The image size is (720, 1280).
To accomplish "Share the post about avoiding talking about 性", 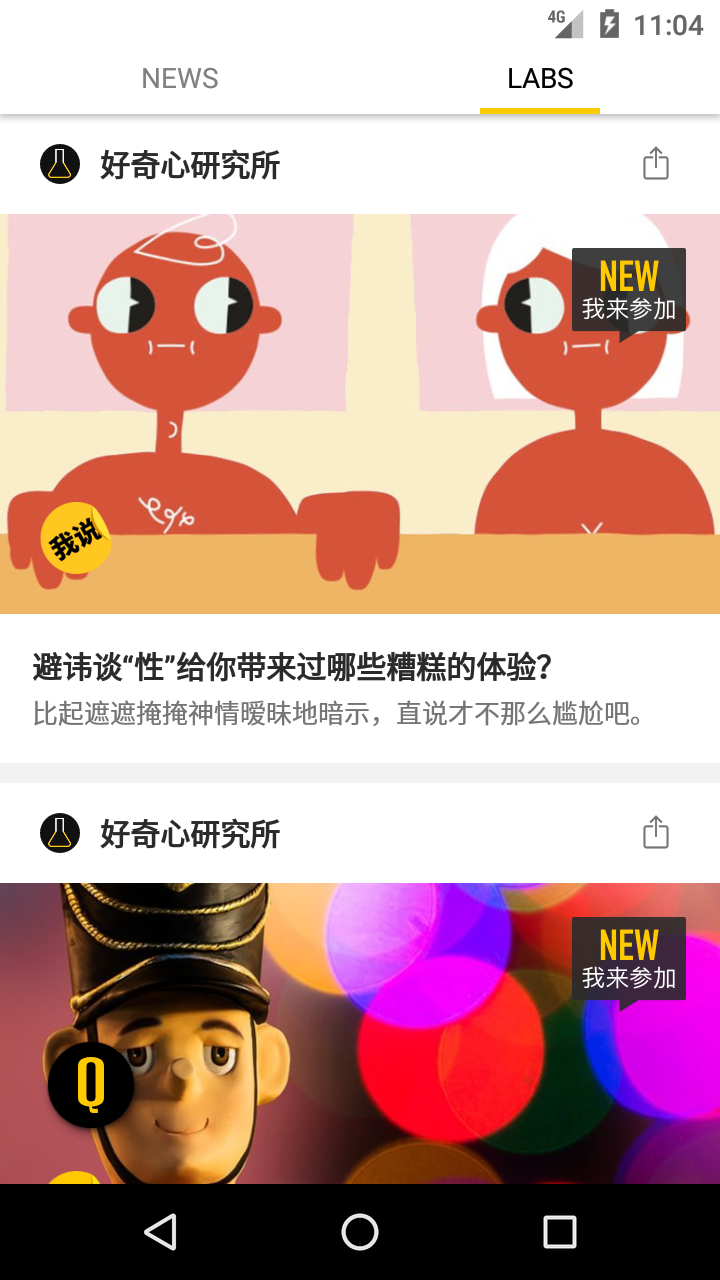I will (x=655, y=164).
